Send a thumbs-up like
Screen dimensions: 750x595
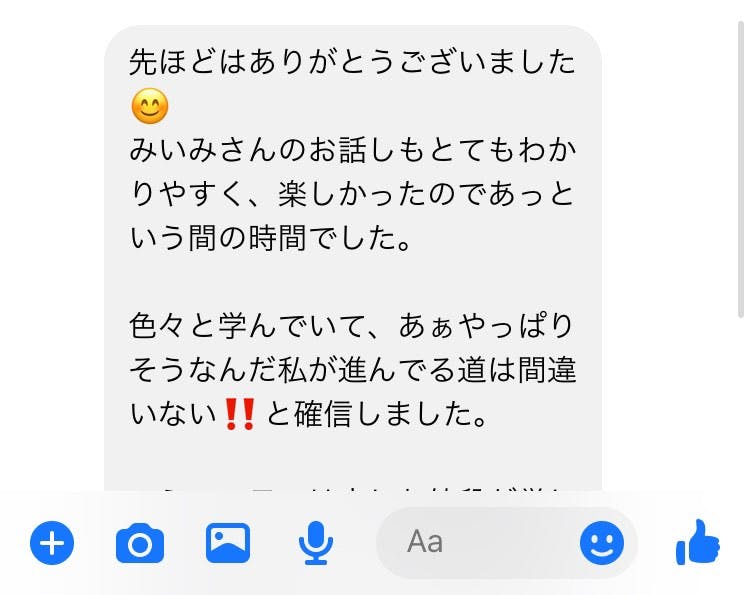697,543
